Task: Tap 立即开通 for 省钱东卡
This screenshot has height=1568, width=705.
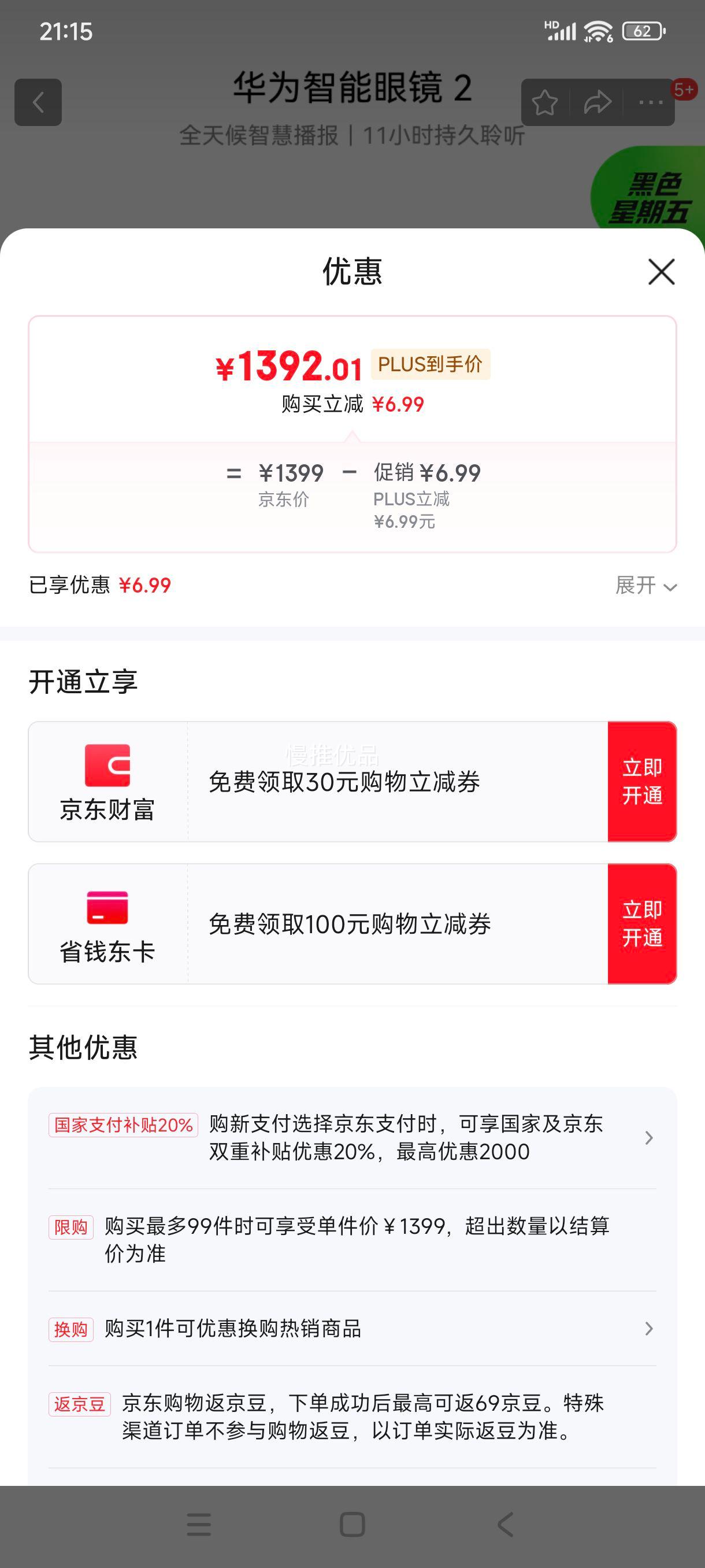Action: click(x=642, y=923)
